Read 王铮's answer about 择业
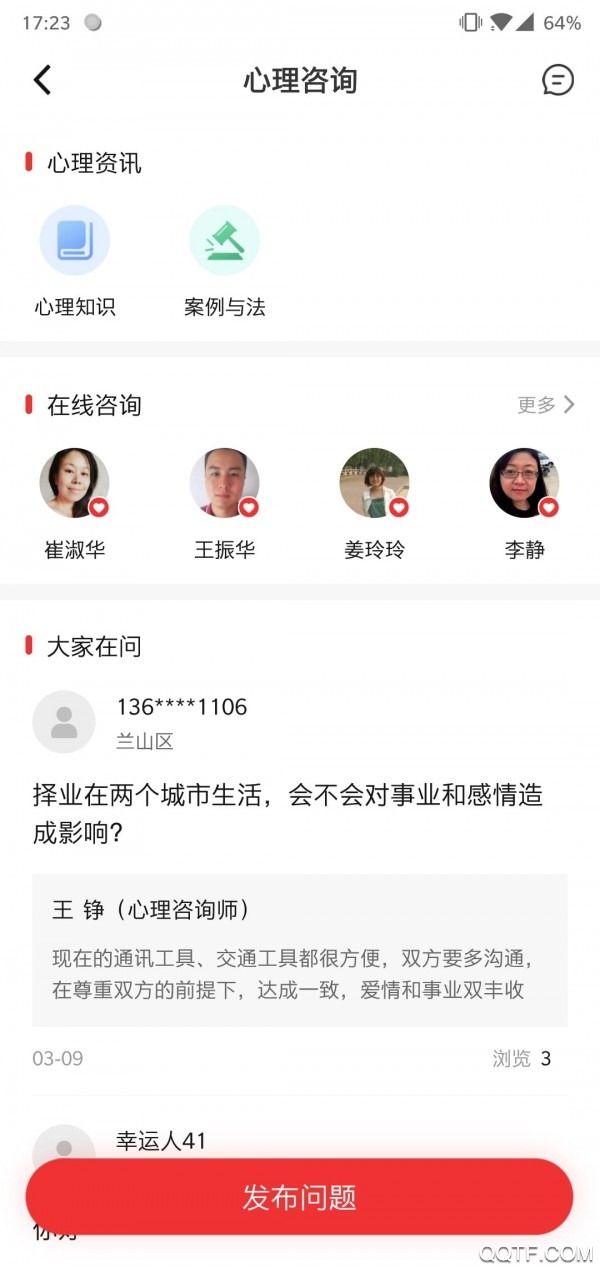Screen dimensions: 600x1267 299,950
